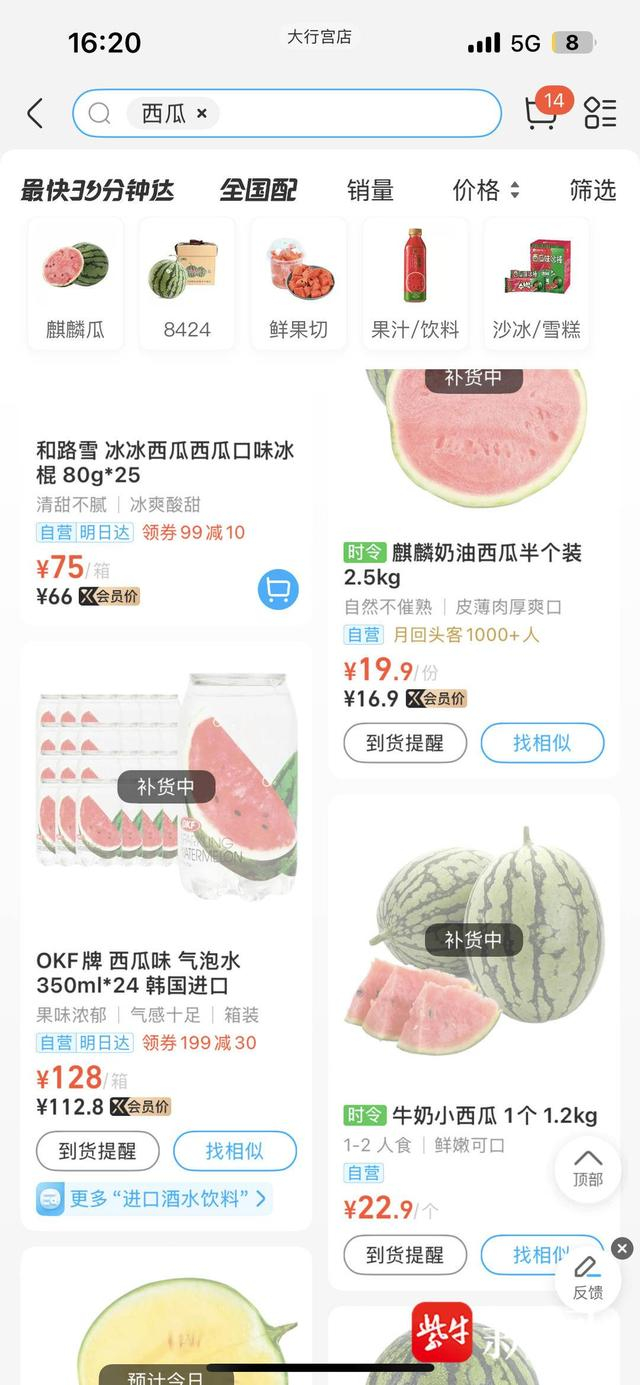640x1385 pixels.
Task: Choose the 鲜果切 category
Action: coord(299,284)
